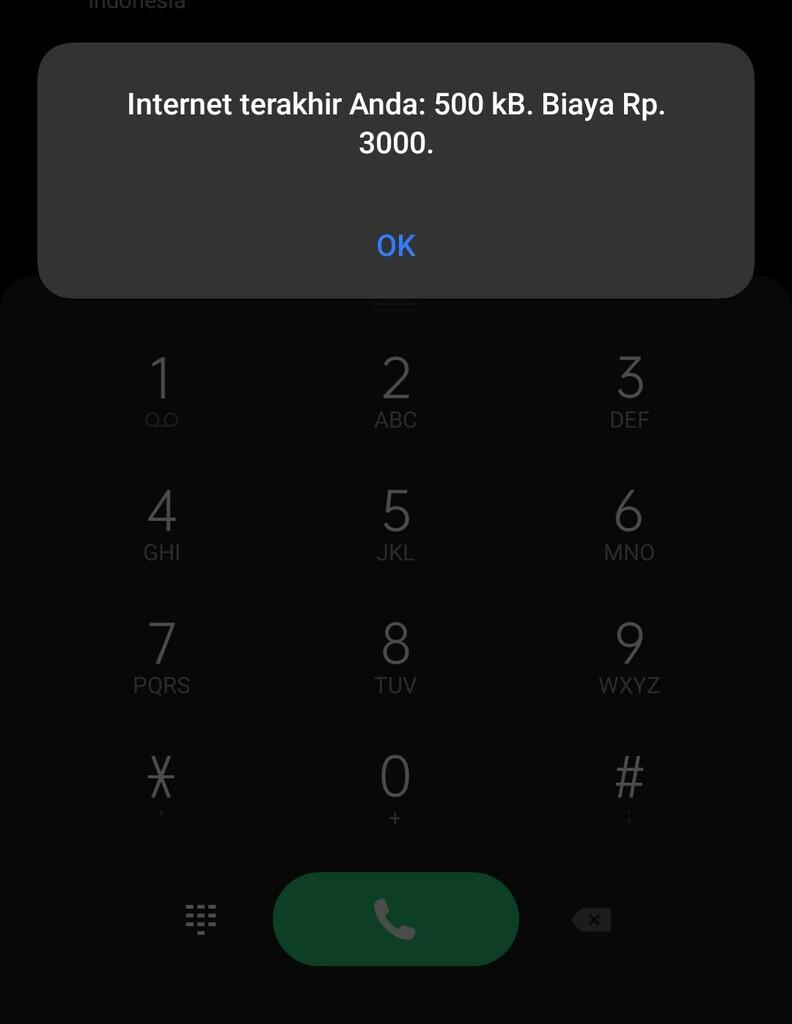Dismiss the internet usage dialog with OK
This screenshot has height=1024, width=792.
(x=394, y=245)
